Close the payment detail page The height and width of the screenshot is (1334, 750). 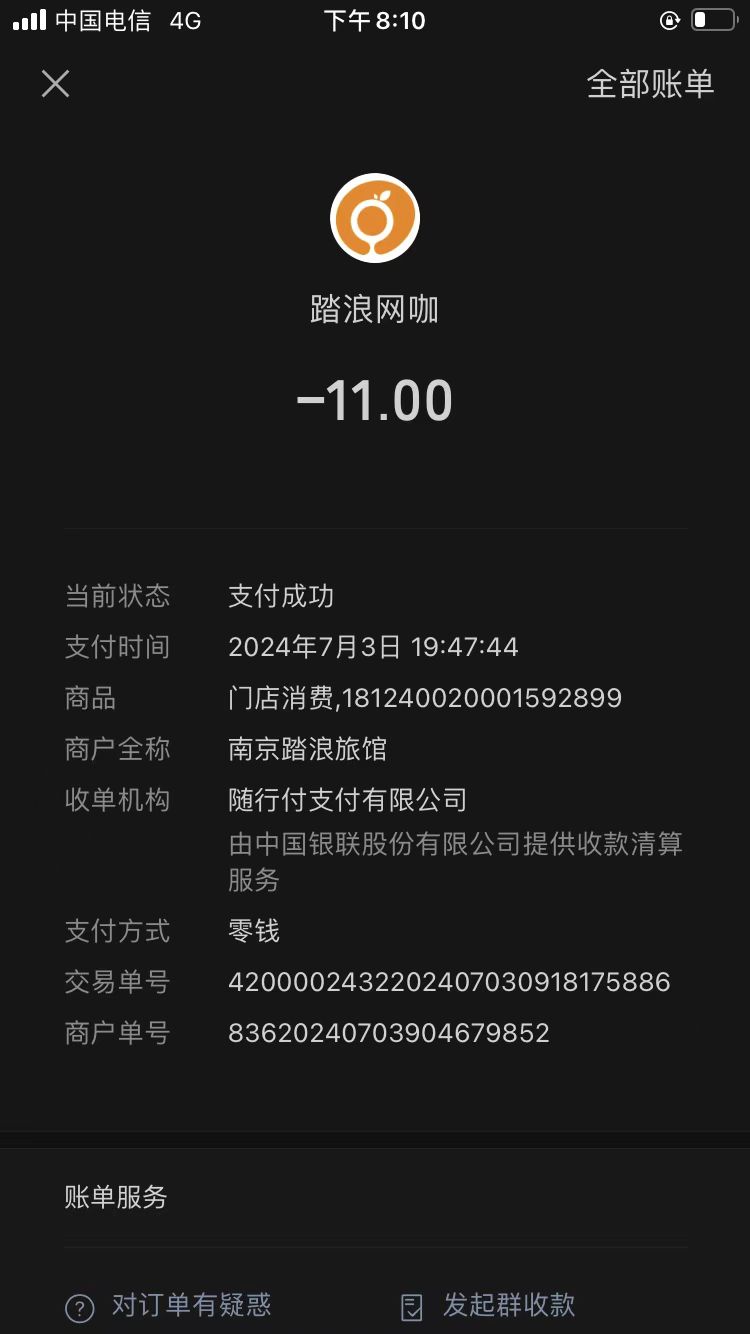(55, 84)
